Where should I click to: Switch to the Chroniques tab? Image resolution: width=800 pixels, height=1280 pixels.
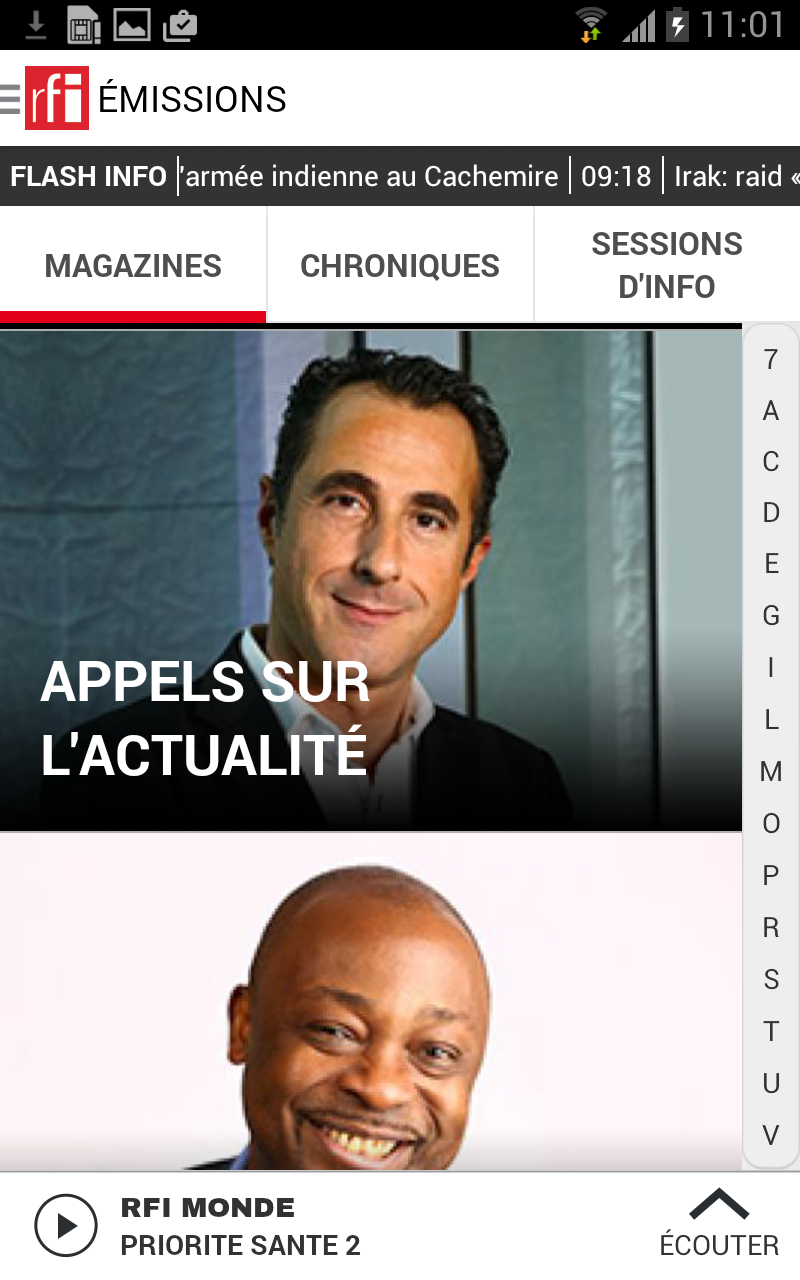[x=400, y=266]
